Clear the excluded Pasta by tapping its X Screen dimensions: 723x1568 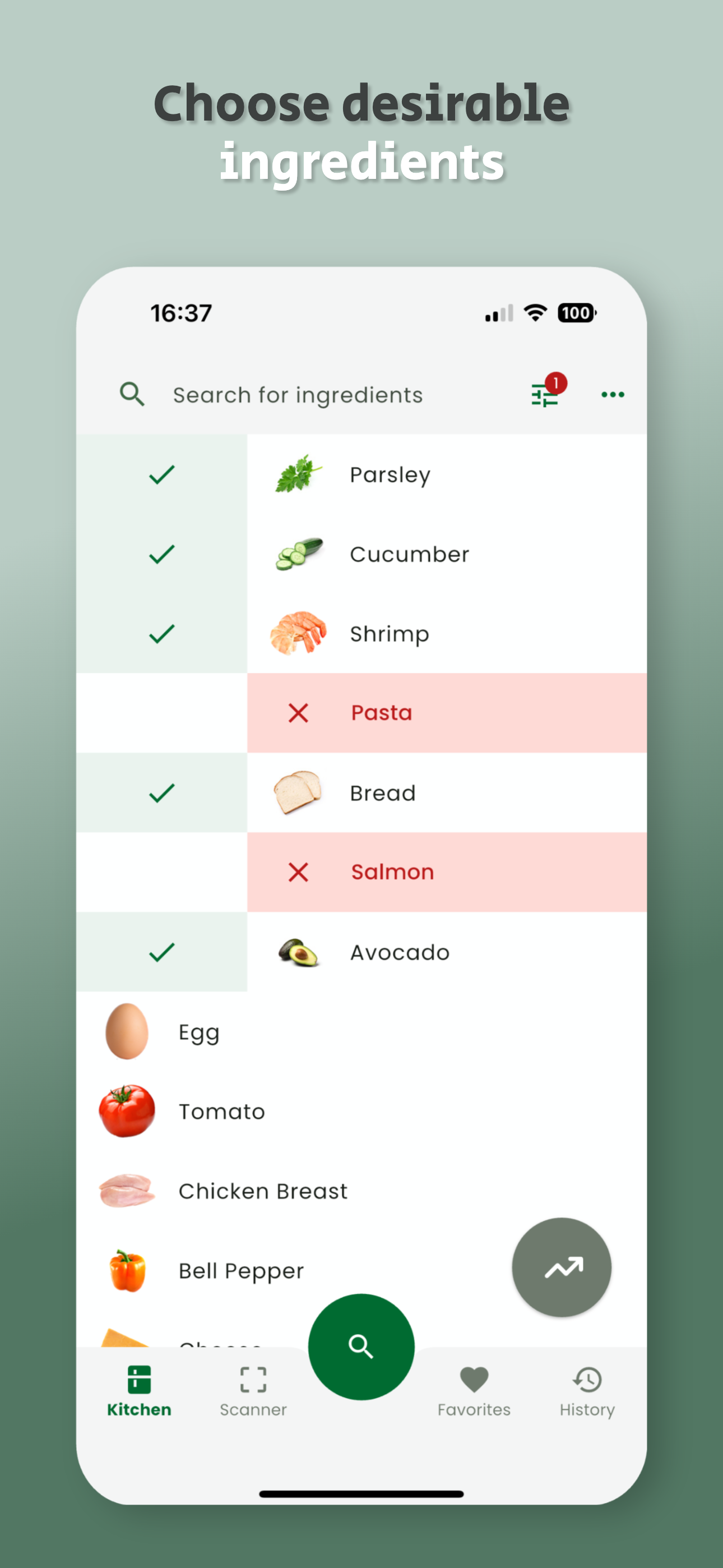tap(299, 713)
